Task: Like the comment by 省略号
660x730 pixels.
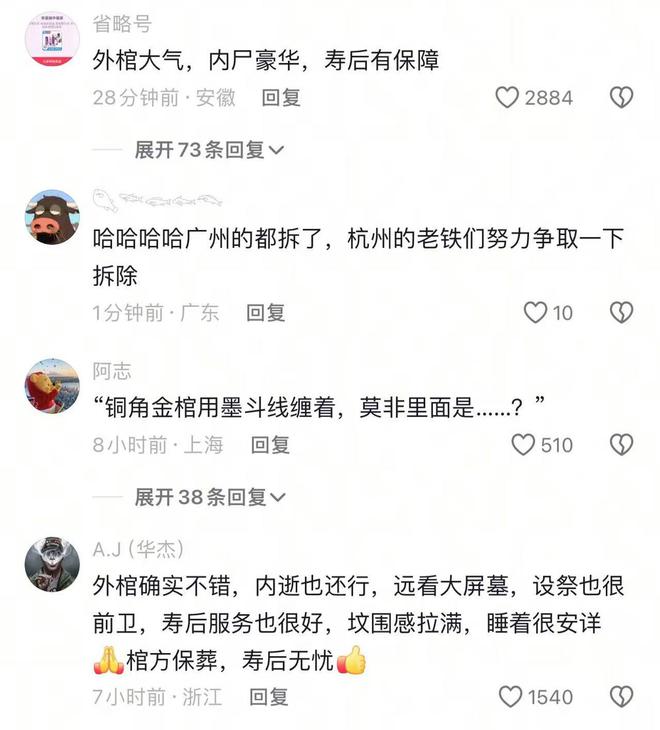Action: 508,97
